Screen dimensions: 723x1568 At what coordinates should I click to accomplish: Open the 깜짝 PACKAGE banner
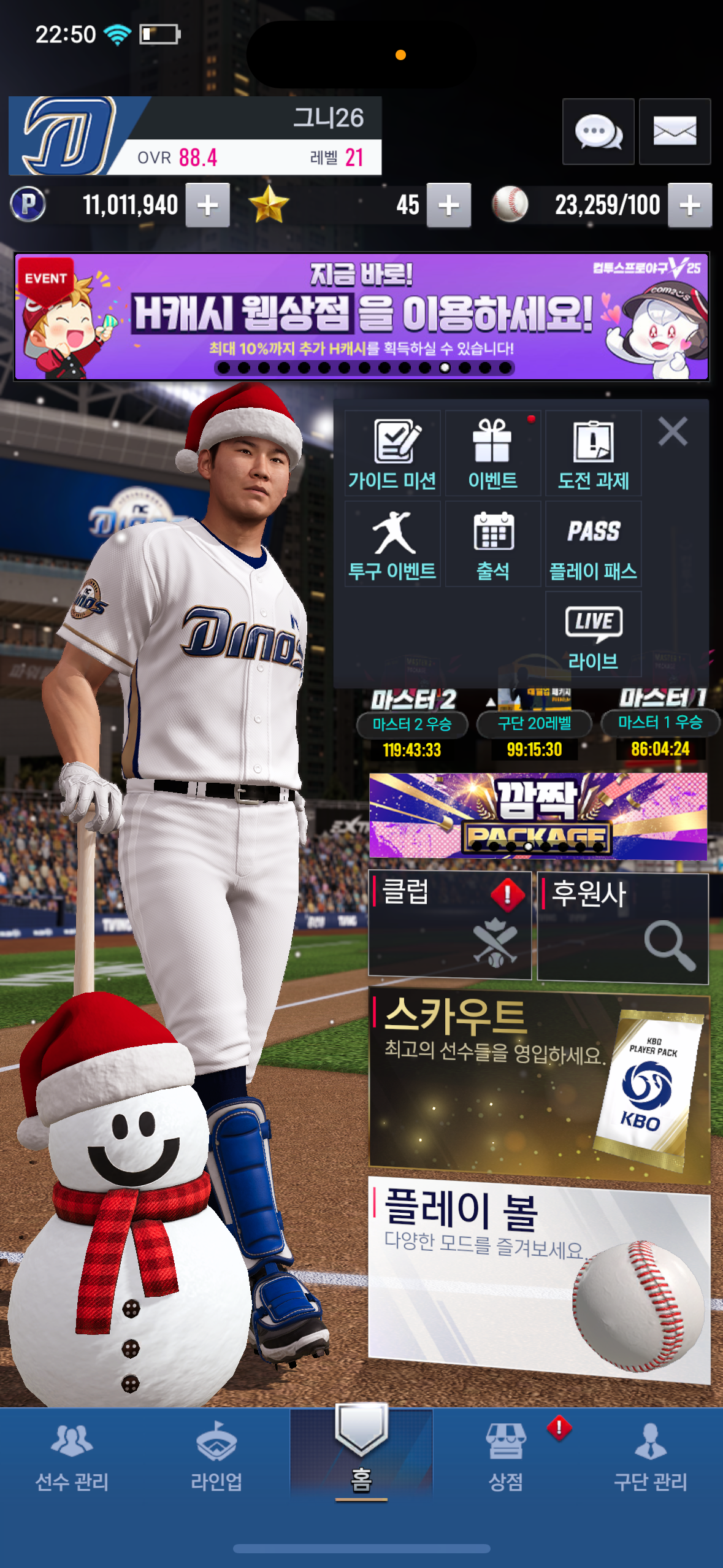538,816
